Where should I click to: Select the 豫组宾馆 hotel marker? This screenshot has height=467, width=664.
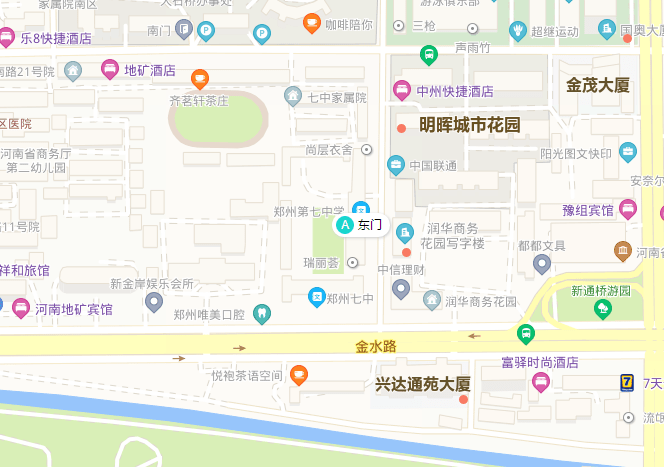[628, 210]
